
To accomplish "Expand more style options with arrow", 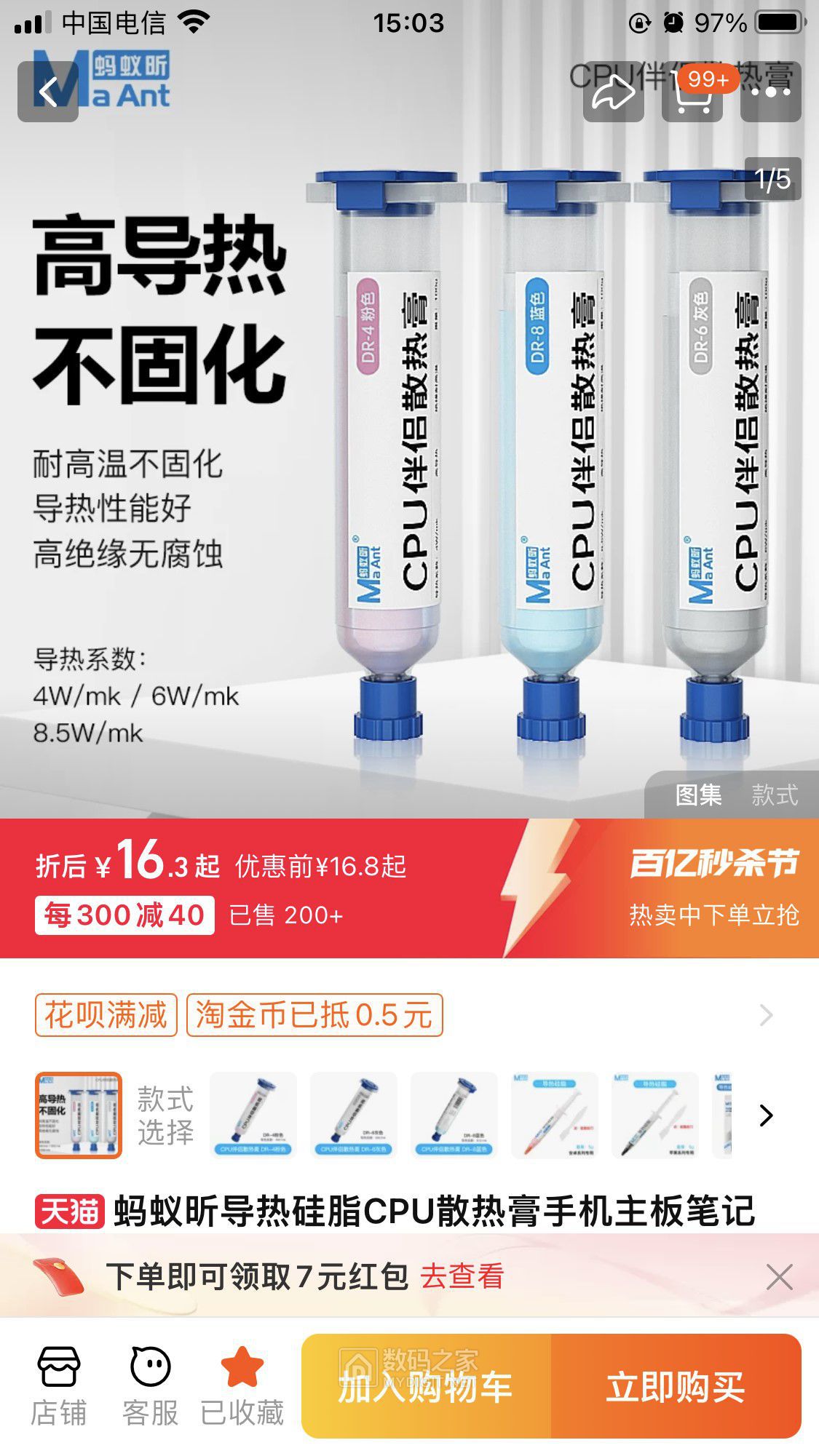I will pos(766,1115).
